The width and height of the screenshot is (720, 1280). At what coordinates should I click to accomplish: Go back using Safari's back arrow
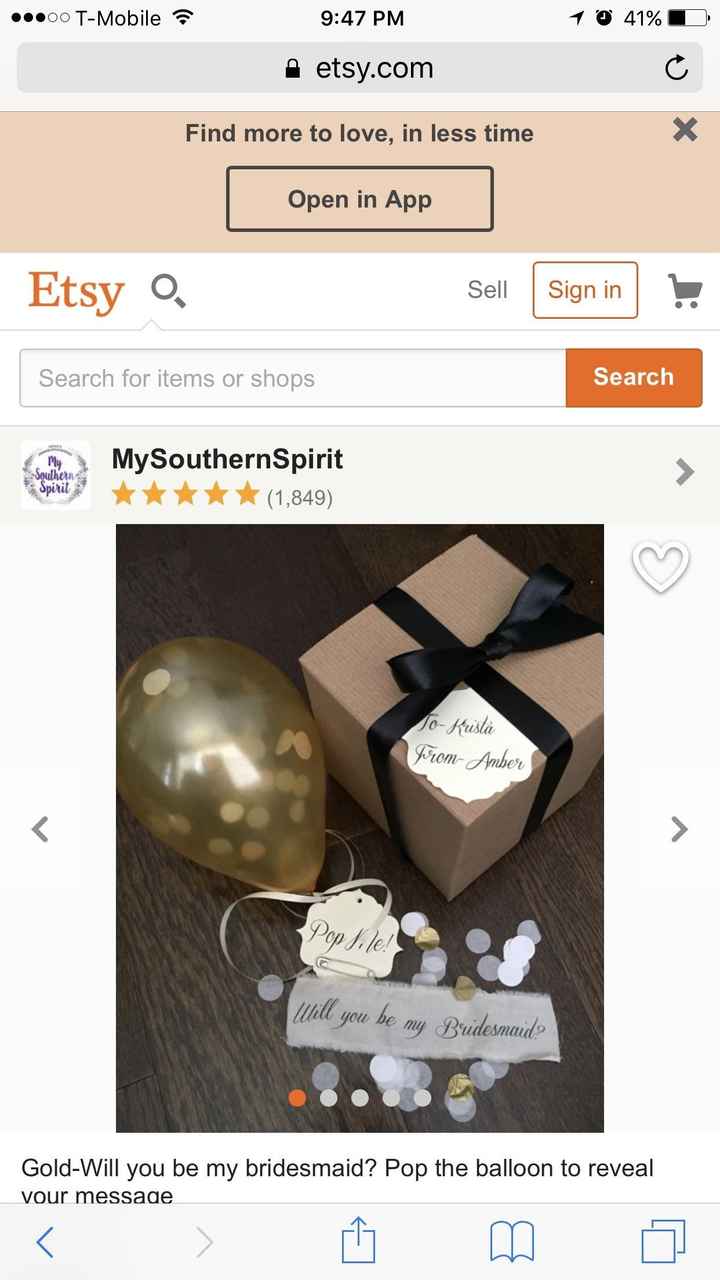coord(44,1242)
